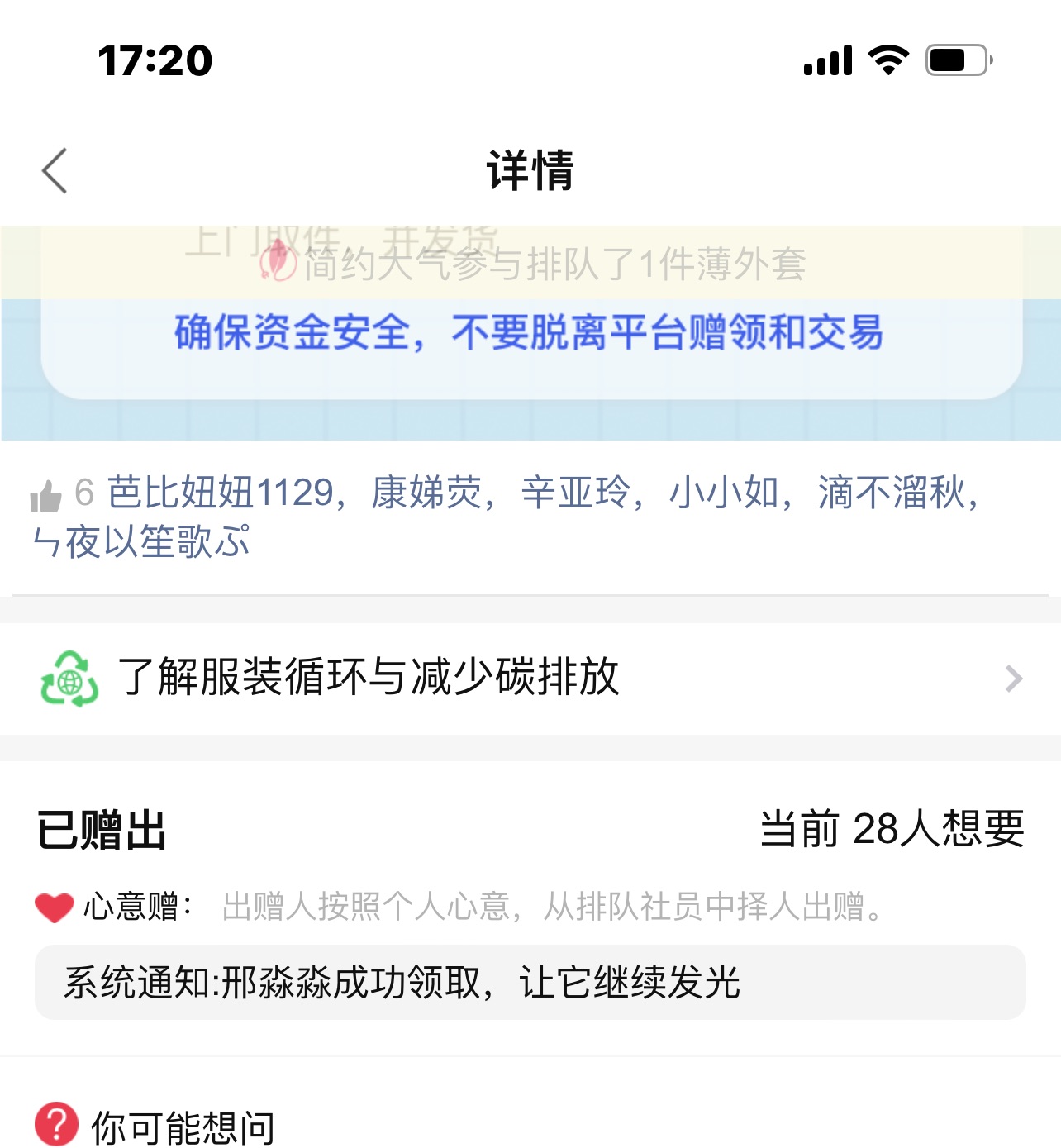The height and width of the screenshot is (1148, 1061).
Task: View profile of ㄣ夜以笙歌ぶ
Action: pos(141,542)
